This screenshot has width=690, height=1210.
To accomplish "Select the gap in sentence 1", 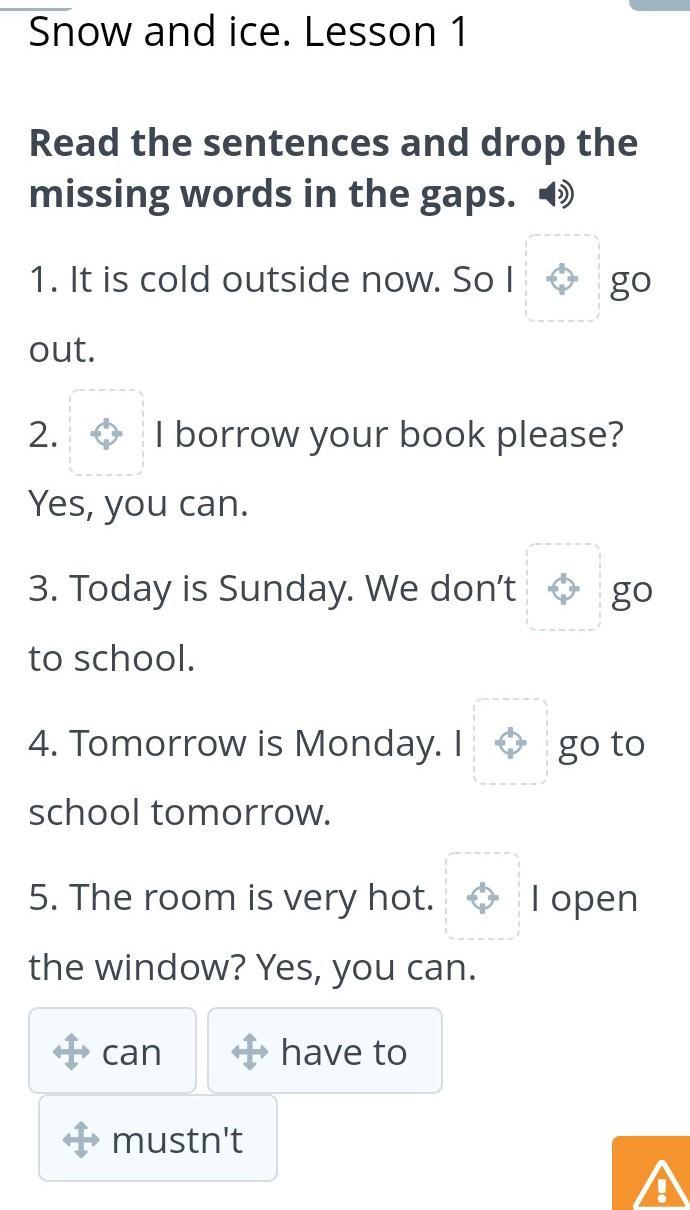I will (x=563, y=279).
